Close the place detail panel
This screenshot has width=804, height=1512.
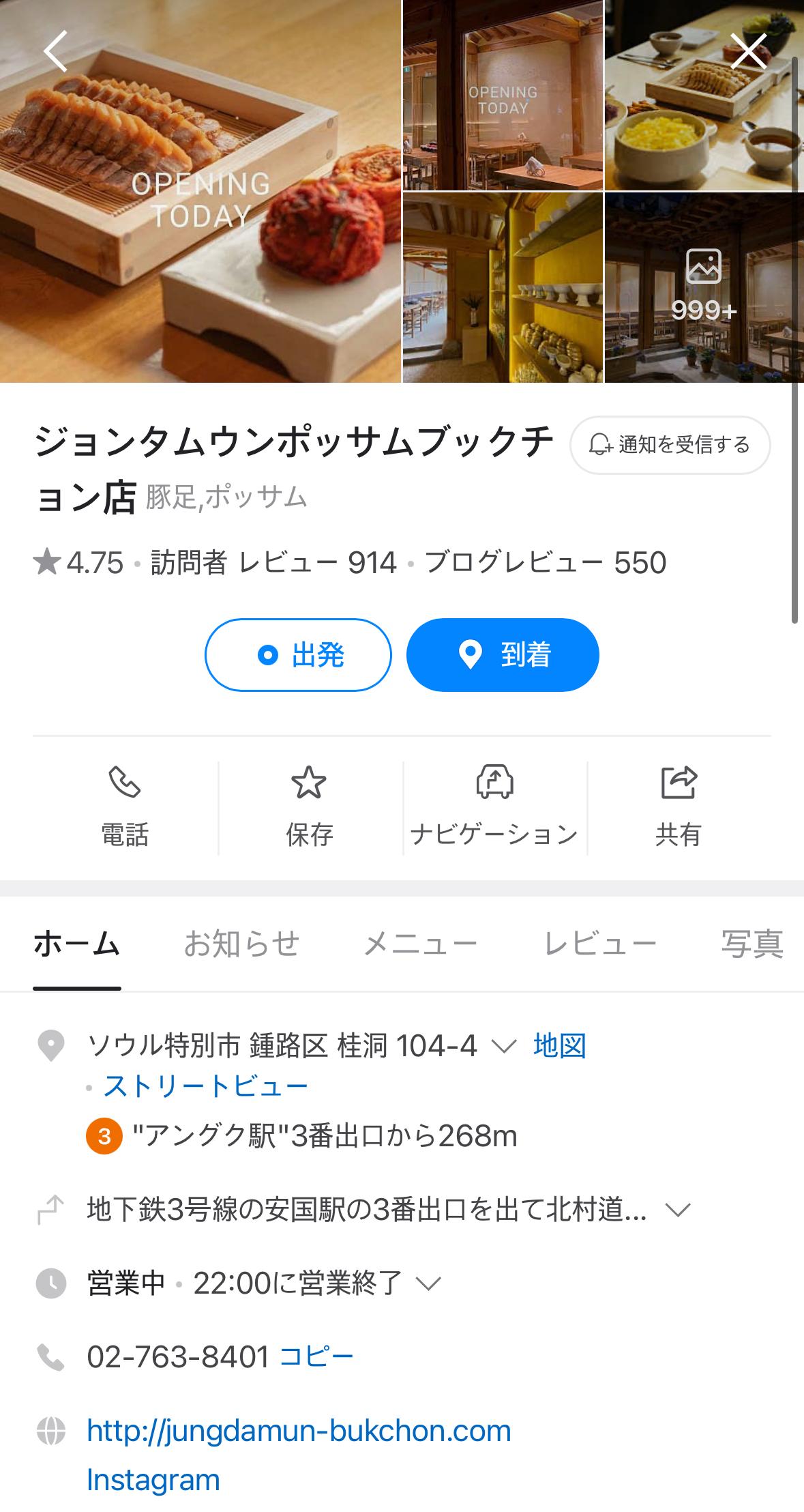coord(748,51)
